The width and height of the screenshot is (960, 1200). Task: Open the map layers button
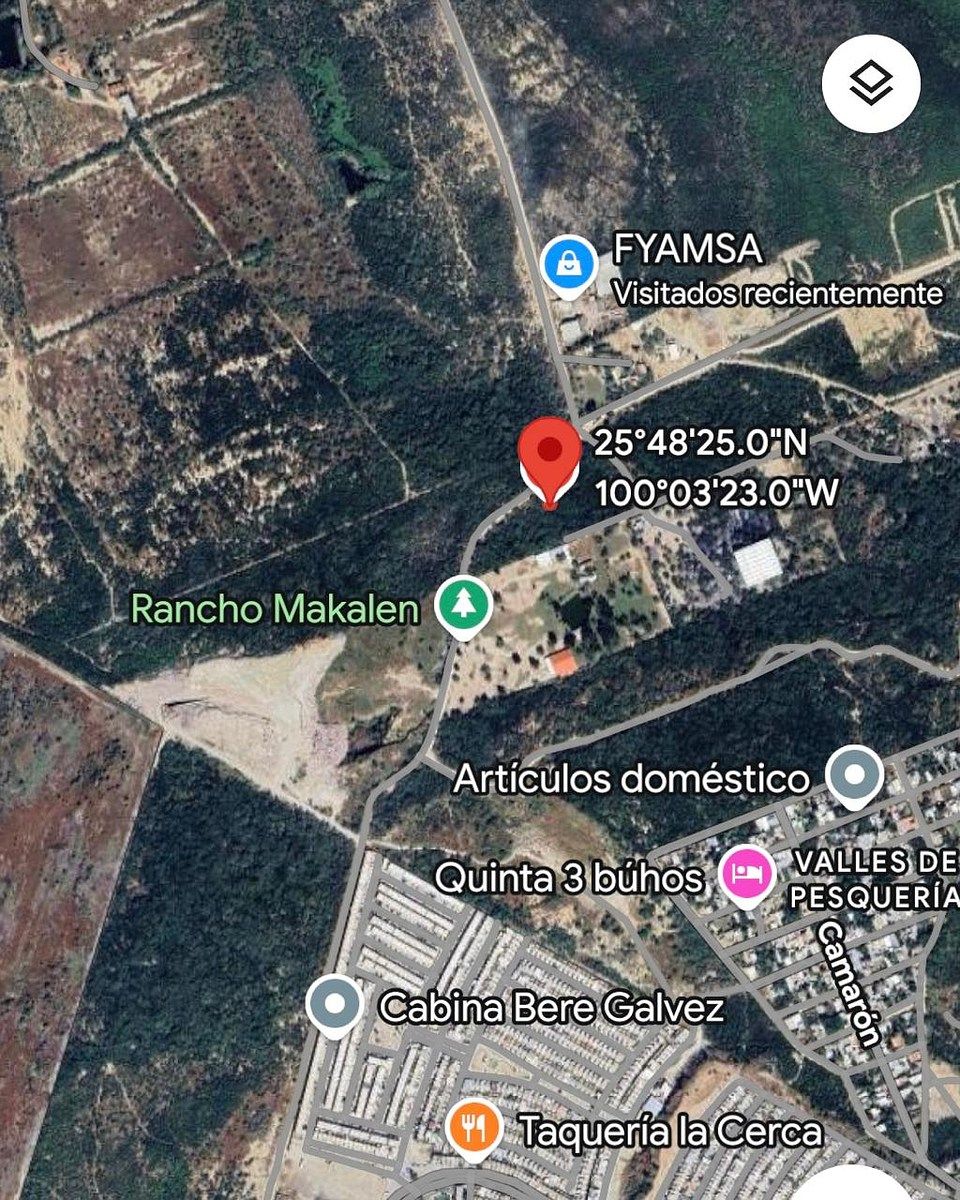click(x=870, y=84)
